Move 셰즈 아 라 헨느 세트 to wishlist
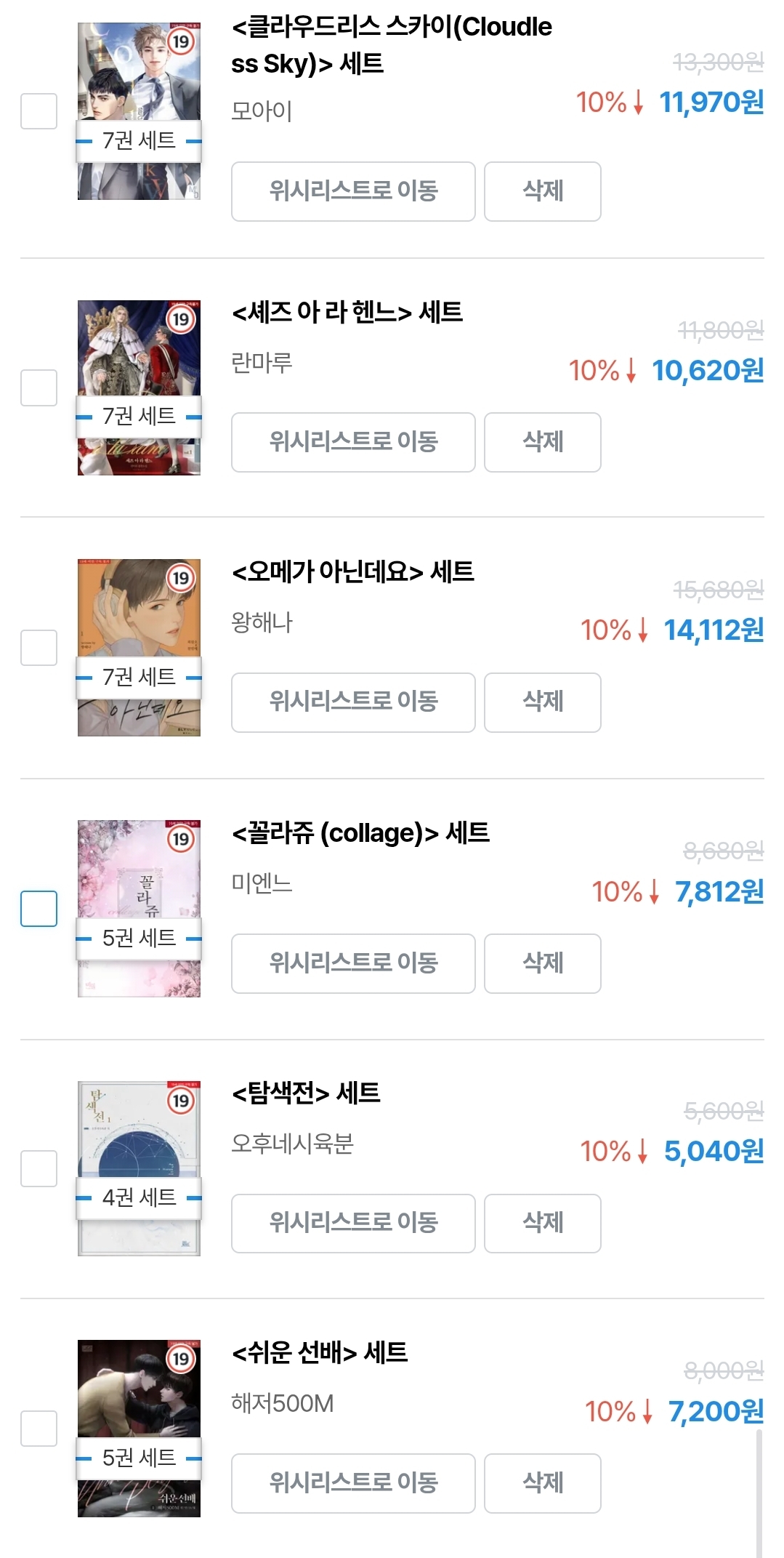Screen dimensions: 784x1558 point(353,442)
